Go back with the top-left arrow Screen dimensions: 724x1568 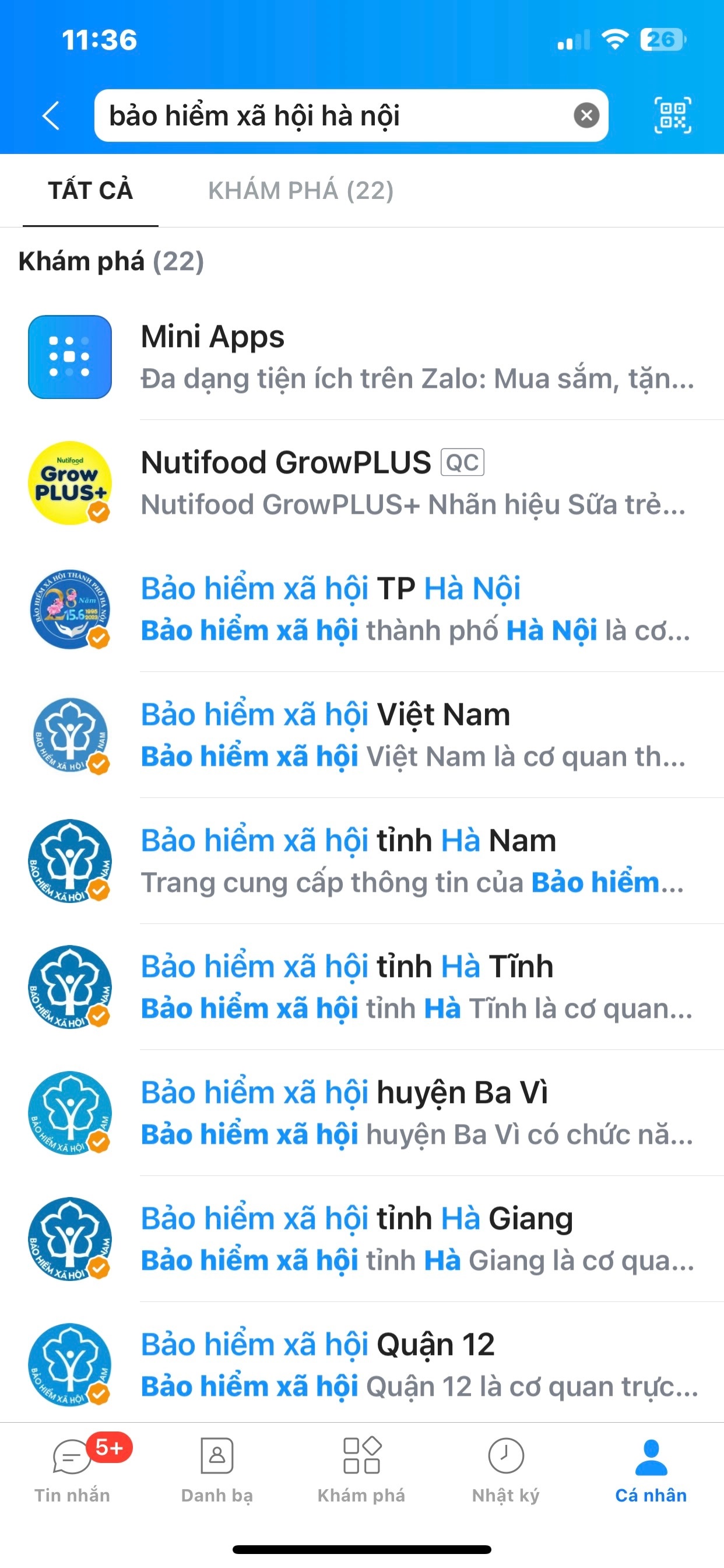(x=52, y=116)
